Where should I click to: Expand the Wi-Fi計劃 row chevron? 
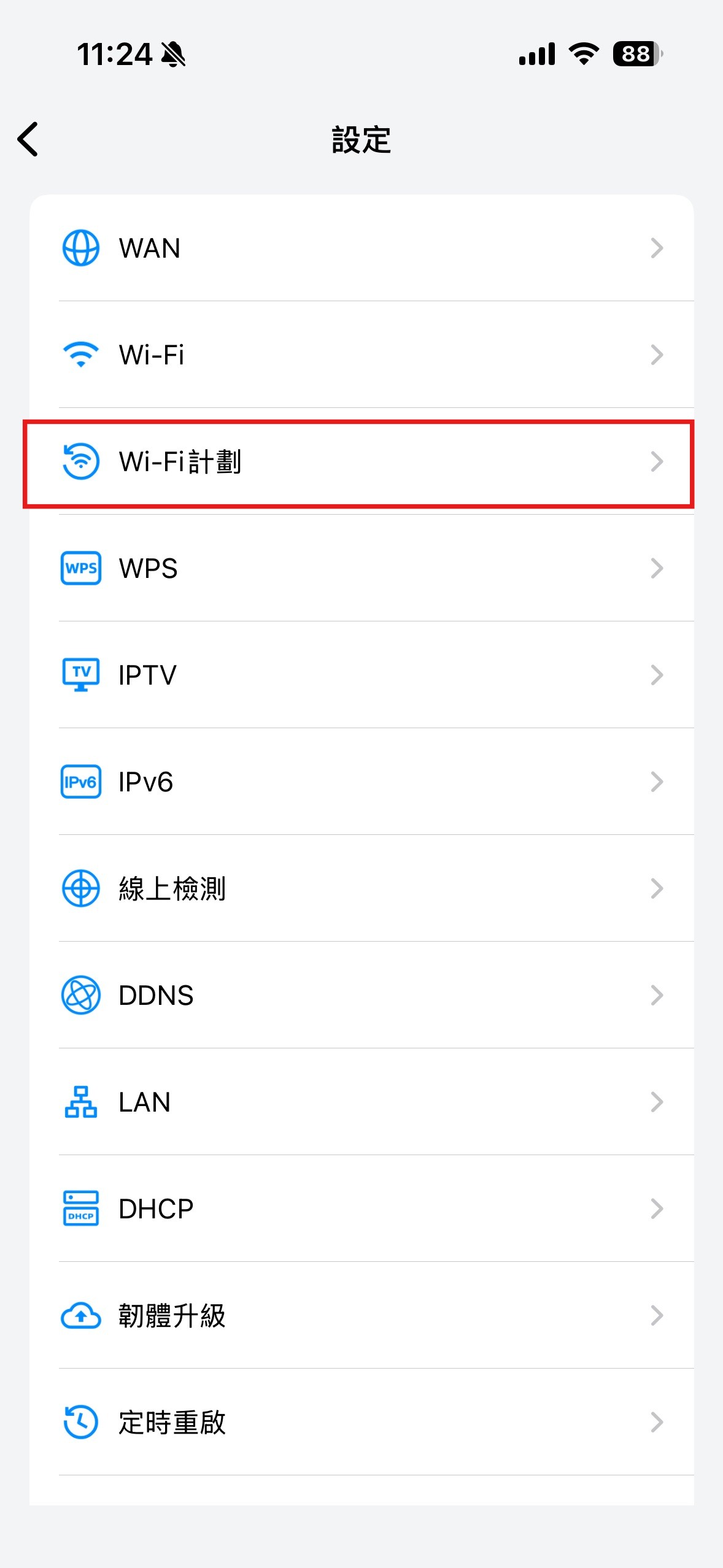(x=658, y=462)
